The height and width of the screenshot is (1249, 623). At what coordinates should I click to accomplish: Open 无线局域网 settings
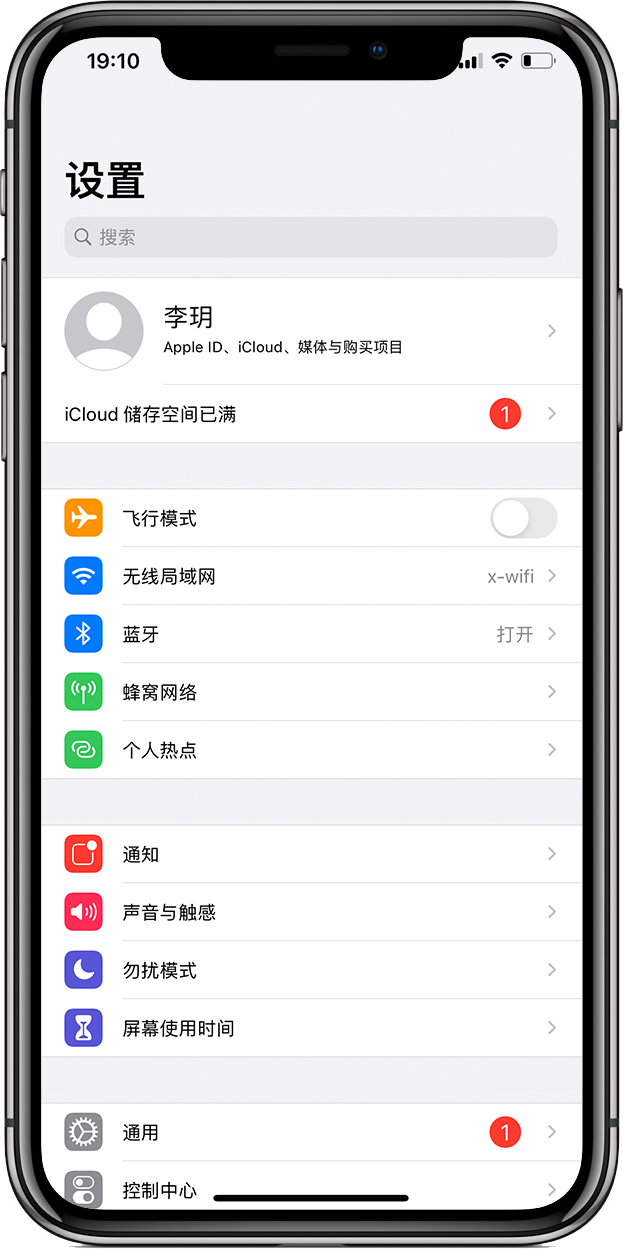(x=310, y=576)
